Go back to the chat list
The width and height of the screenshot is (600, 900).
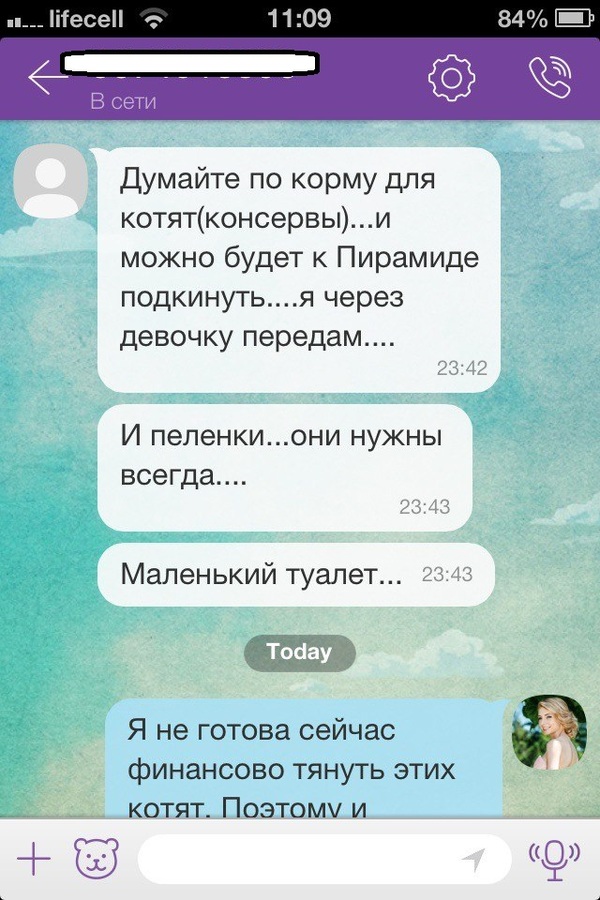(x=42, y=78)
